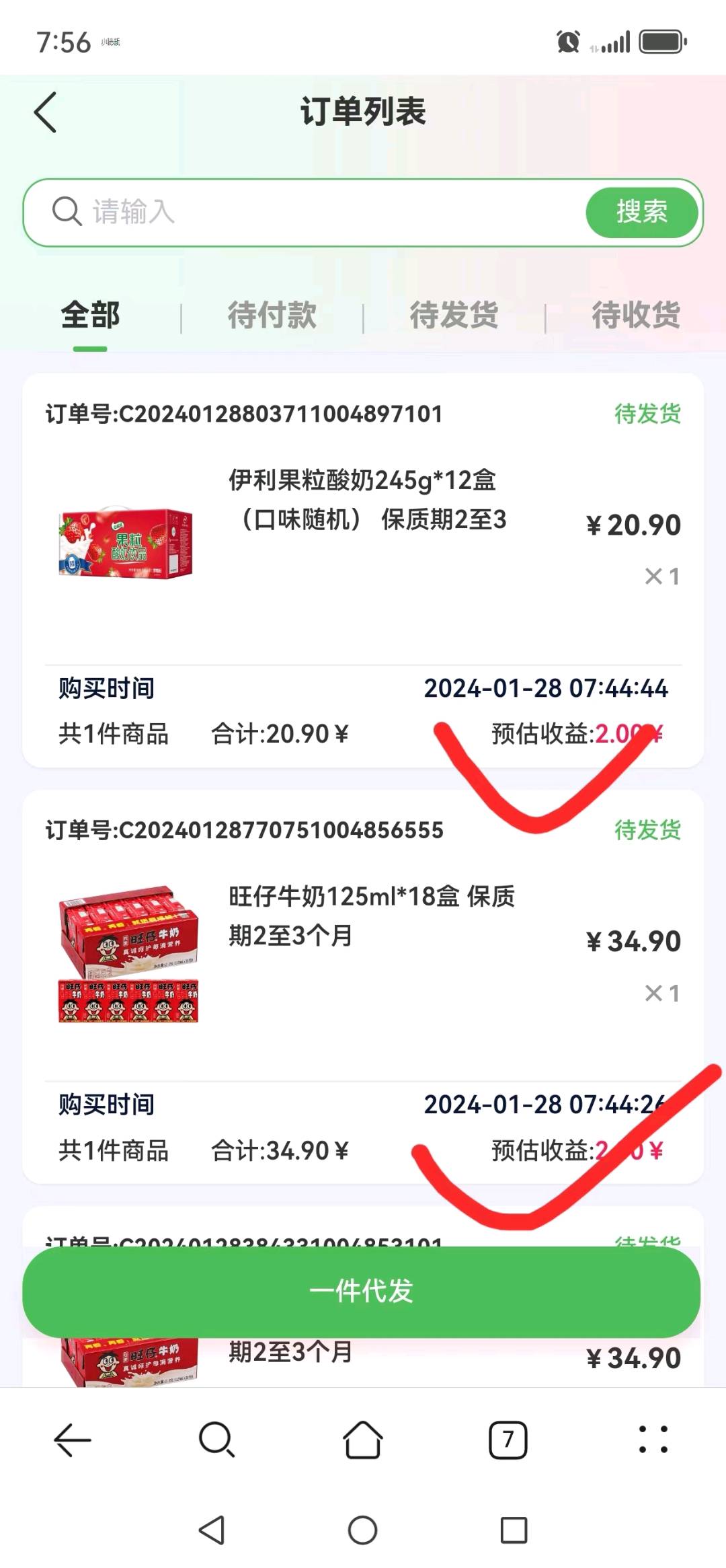
Task: Tap the 一件代发 button
Action: coord(362,1291)
